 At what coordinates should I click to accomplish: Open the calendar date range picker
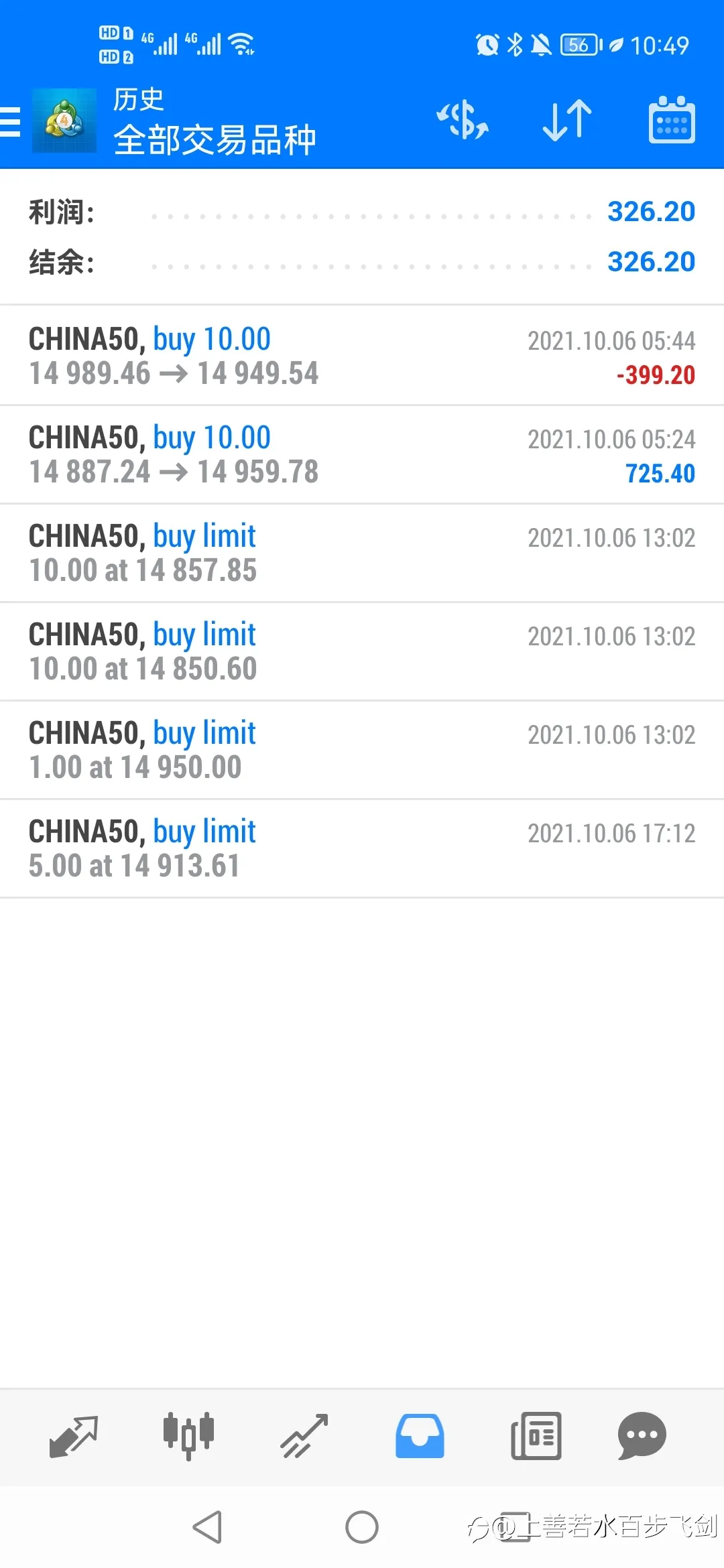[x=672, y=119]
